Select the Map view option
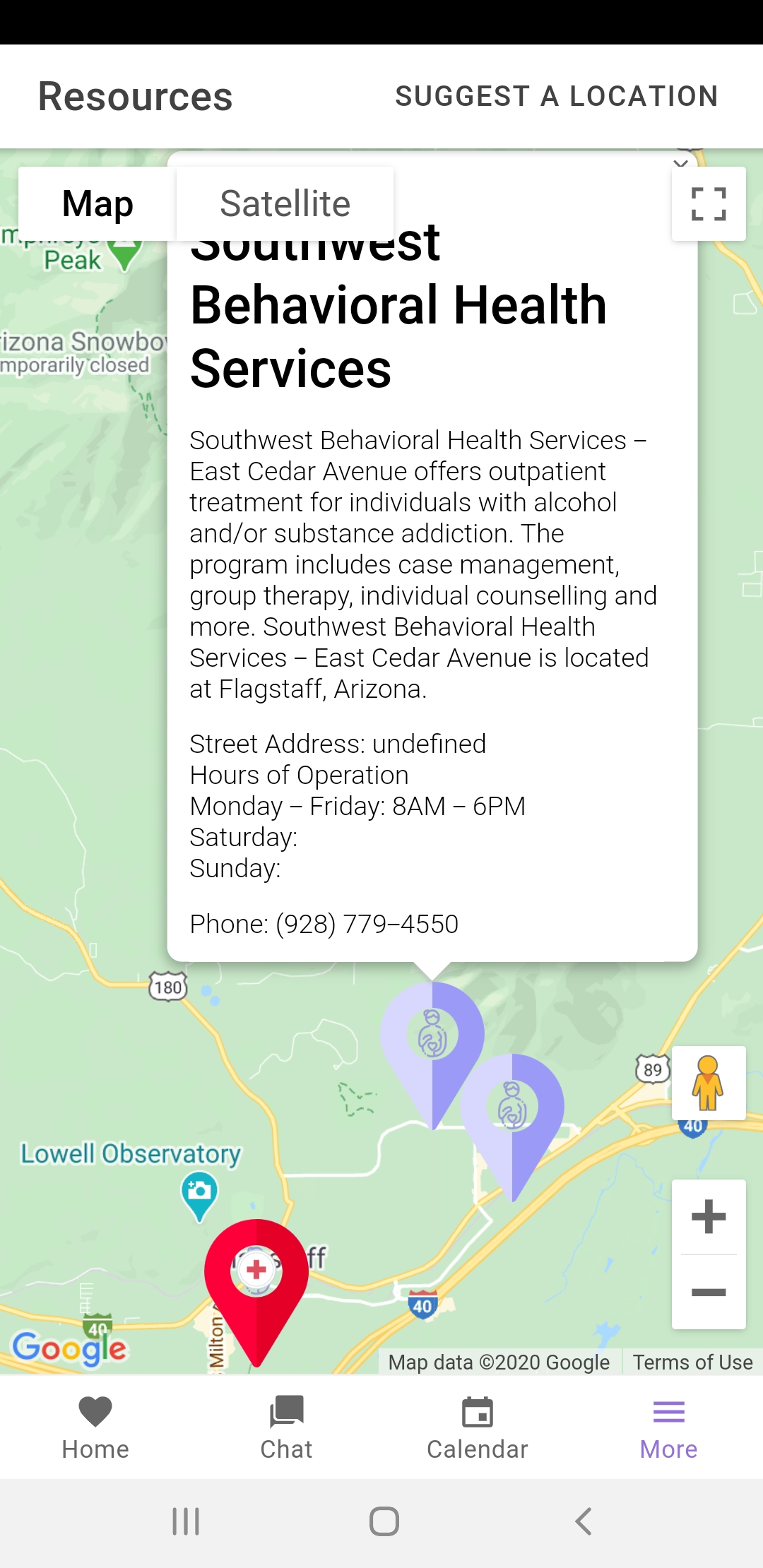763x1568 pixels. [97, 204]
